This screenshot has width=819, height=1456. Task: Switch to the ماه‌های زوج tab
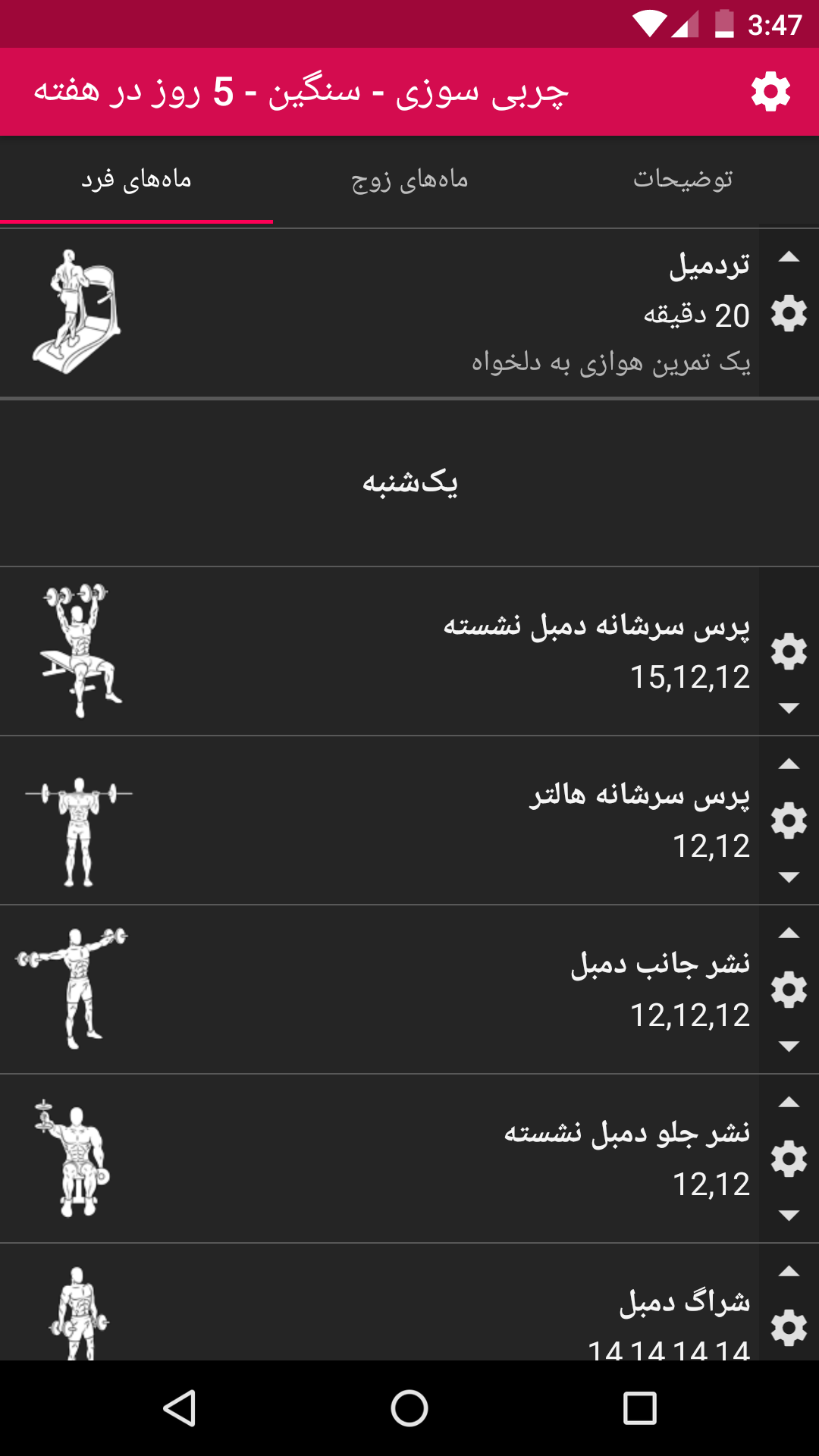pos(409,180)
